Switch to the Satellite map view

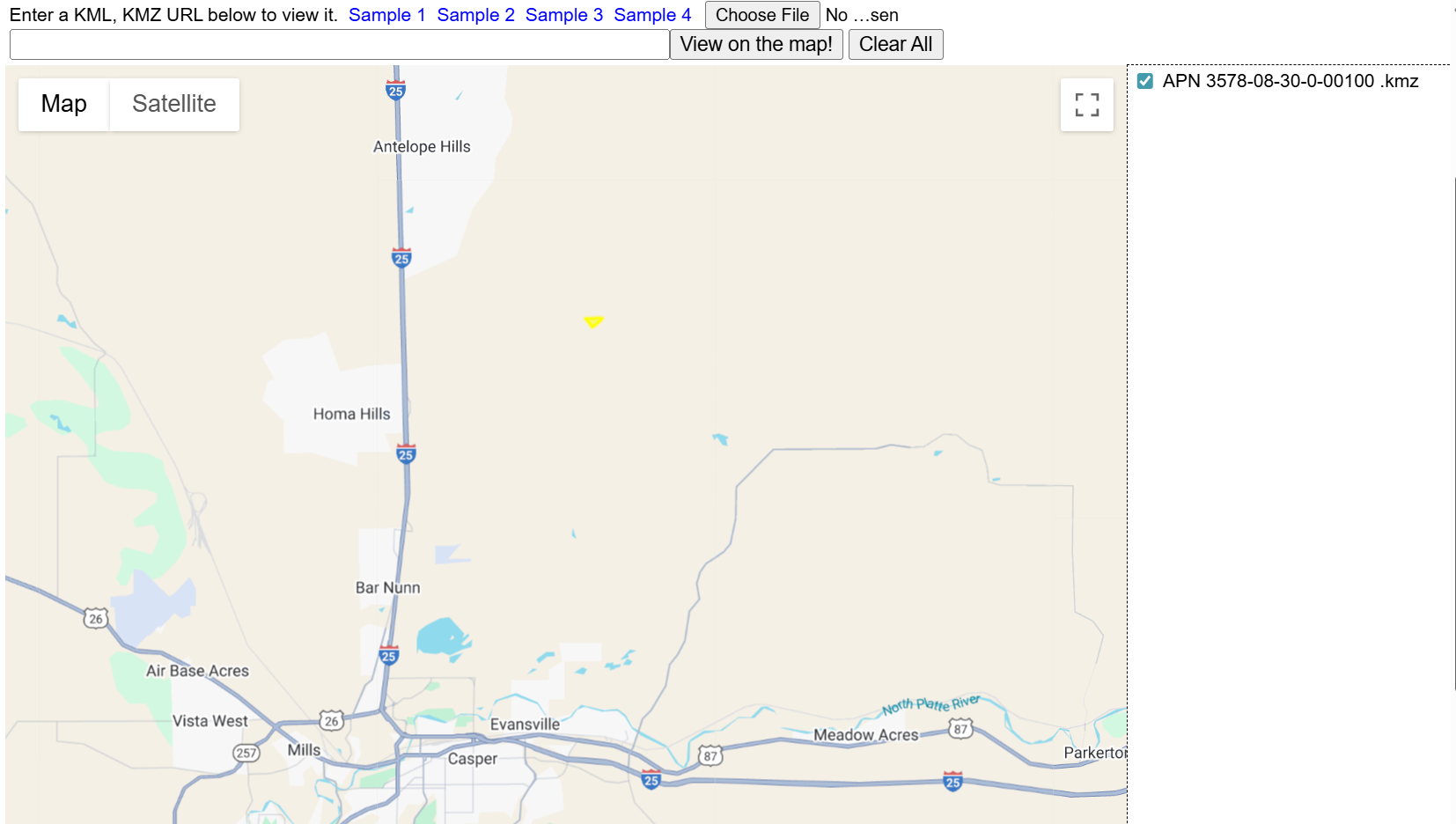[173, 104]
